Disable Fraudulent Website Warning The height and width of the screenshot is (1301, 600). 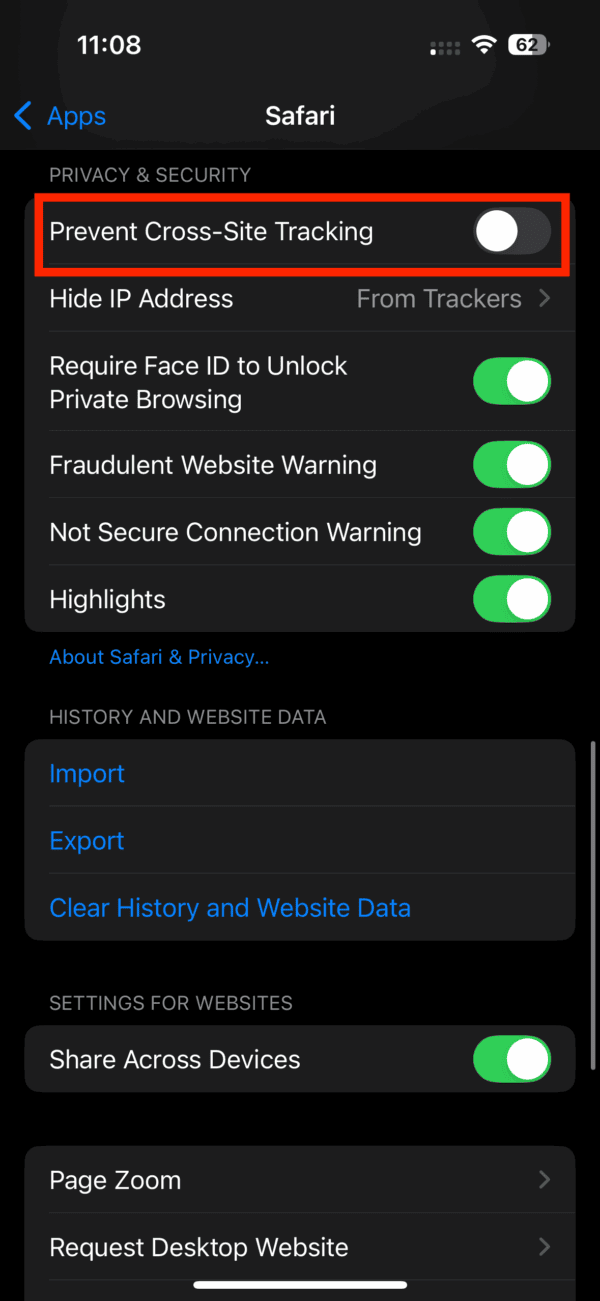click(512, 465)
